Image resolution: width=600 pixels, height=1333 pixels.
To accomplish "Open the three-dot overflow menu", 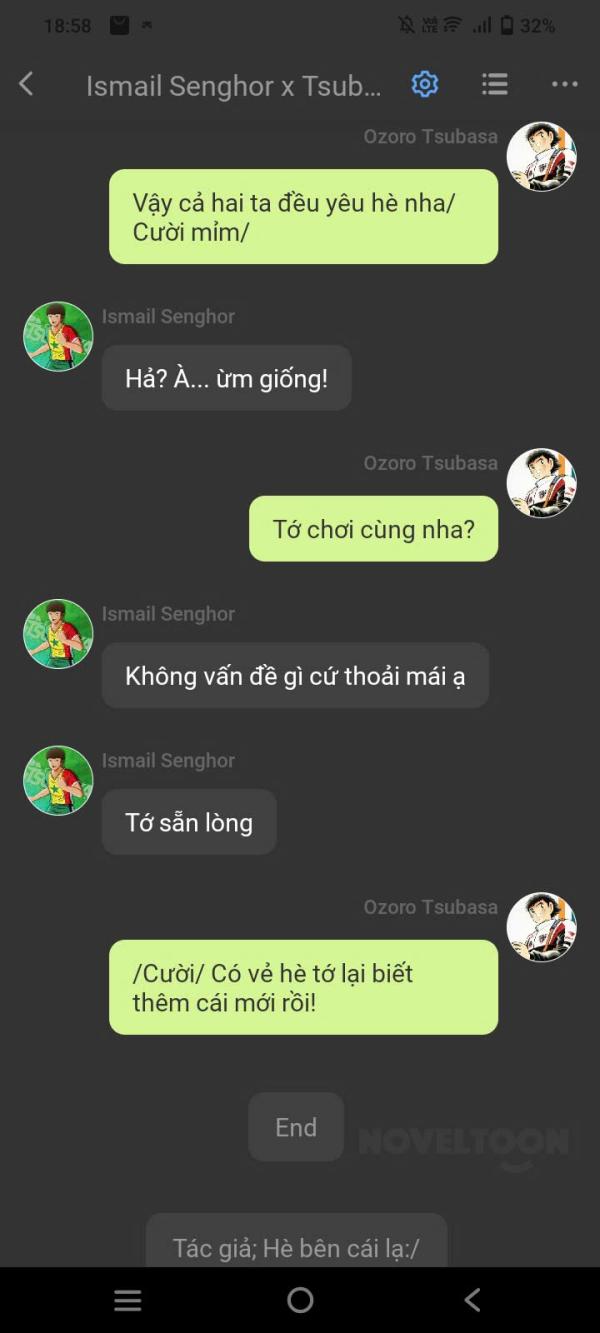I will click(x=565, y=85).
